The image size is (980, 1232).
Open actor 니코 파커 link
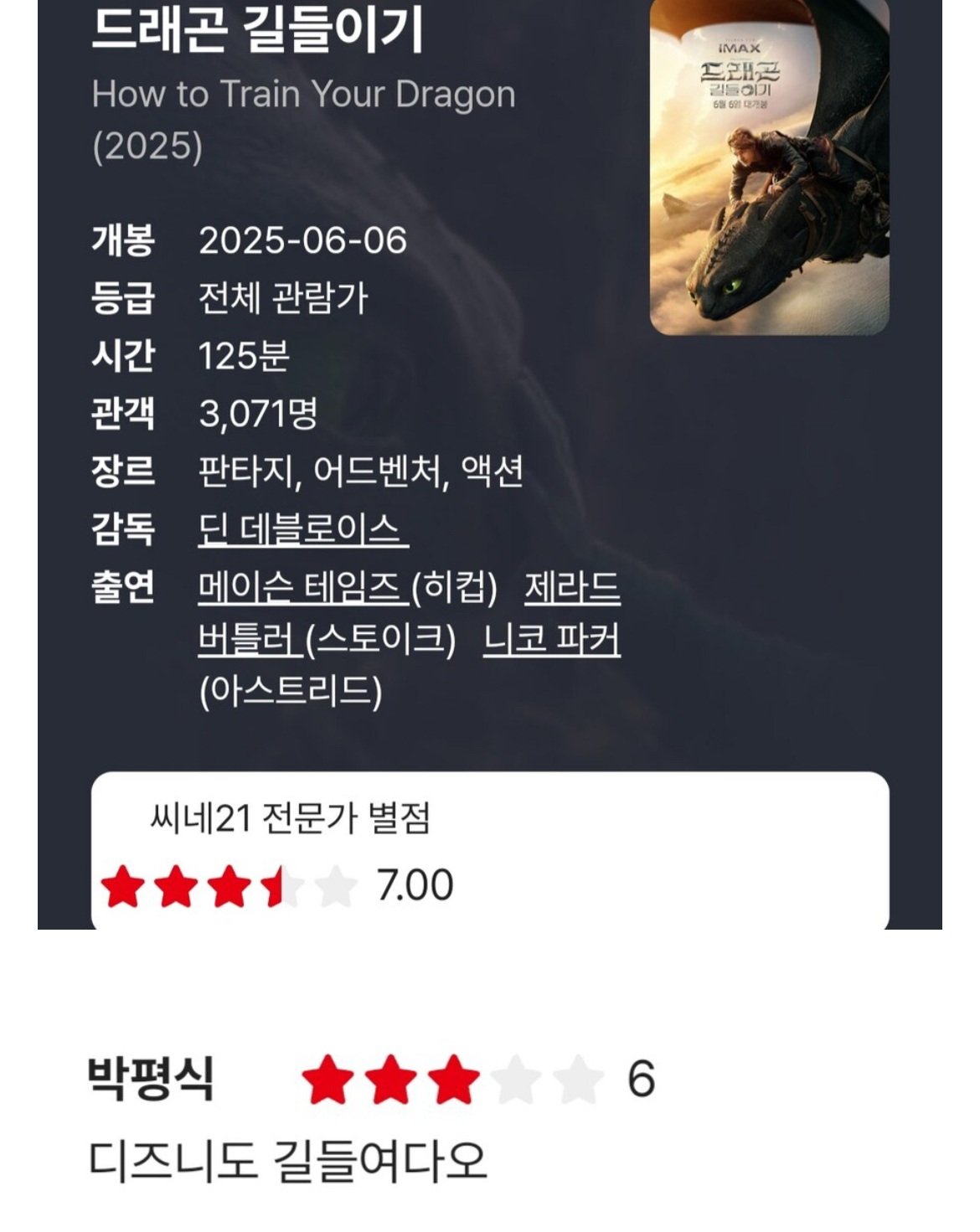tap(551, 641)
